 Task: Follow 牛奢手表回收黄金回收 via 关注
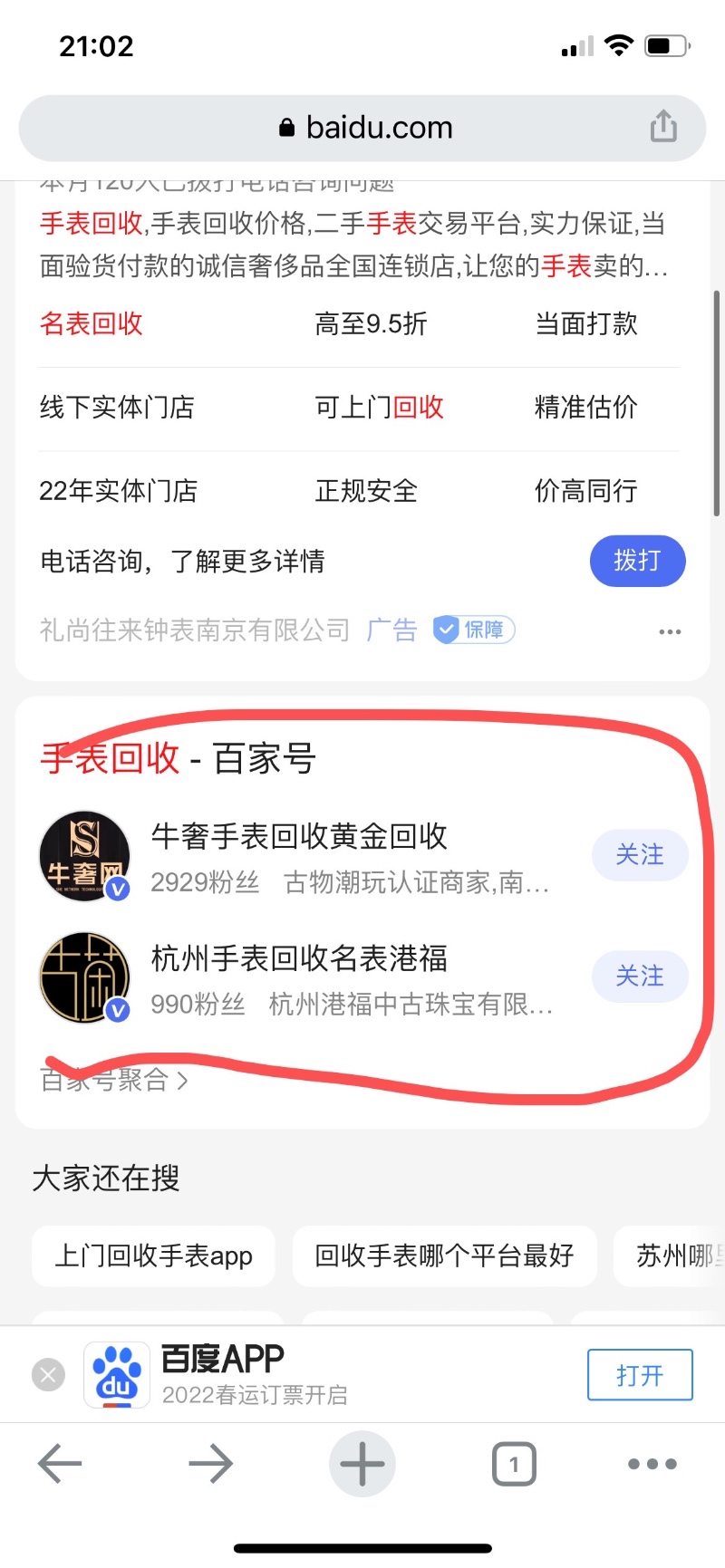640,855
